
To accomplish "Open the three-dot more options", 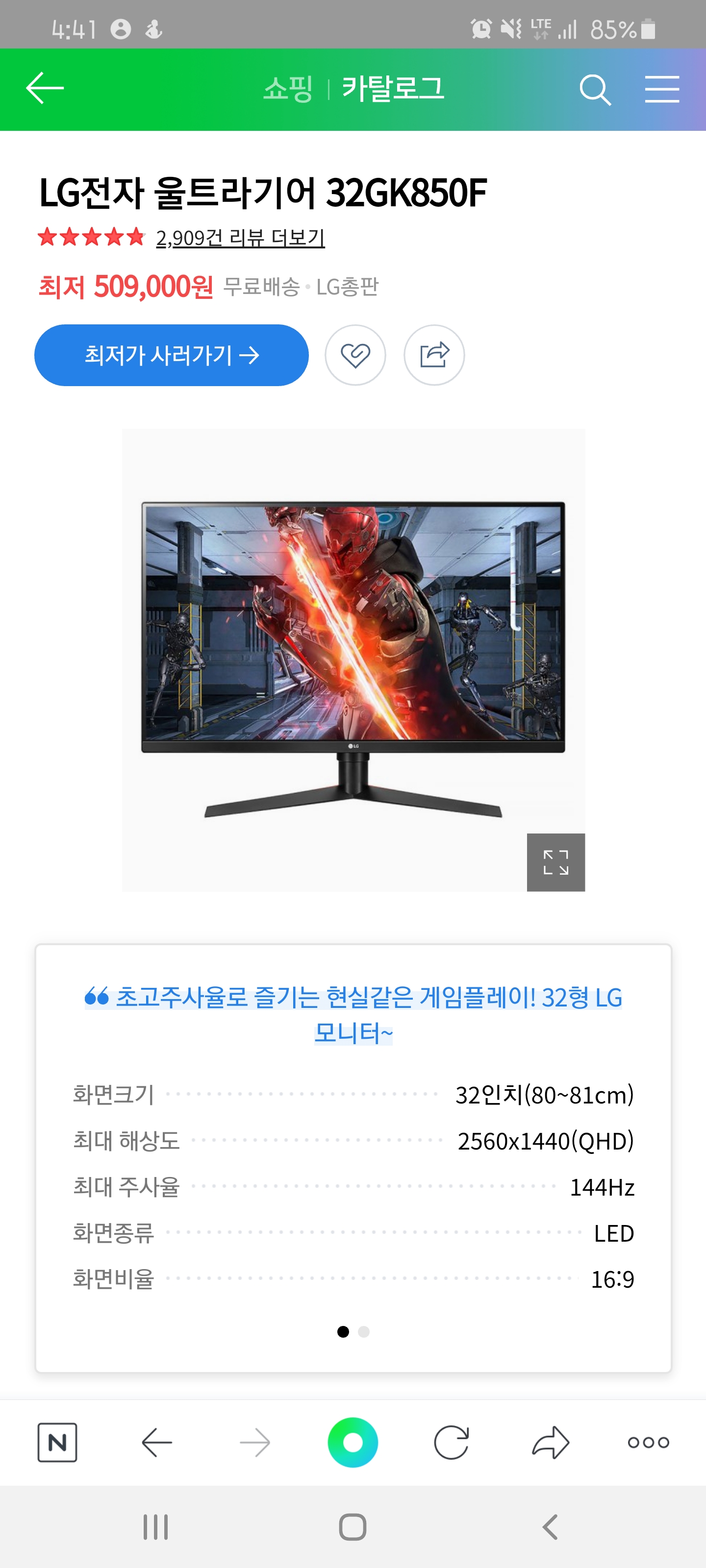I will click(649, 1442).
